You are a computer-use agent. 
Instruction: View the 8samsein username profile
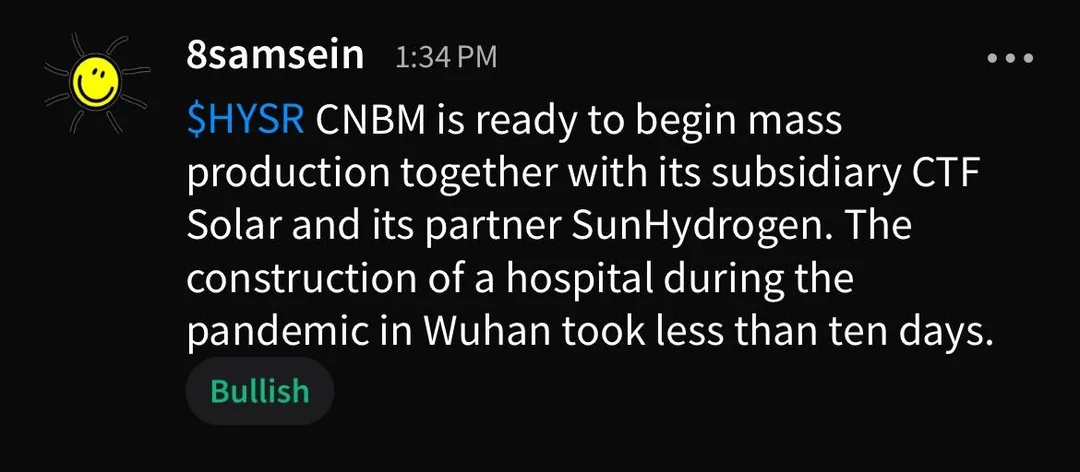click(275, 56)
